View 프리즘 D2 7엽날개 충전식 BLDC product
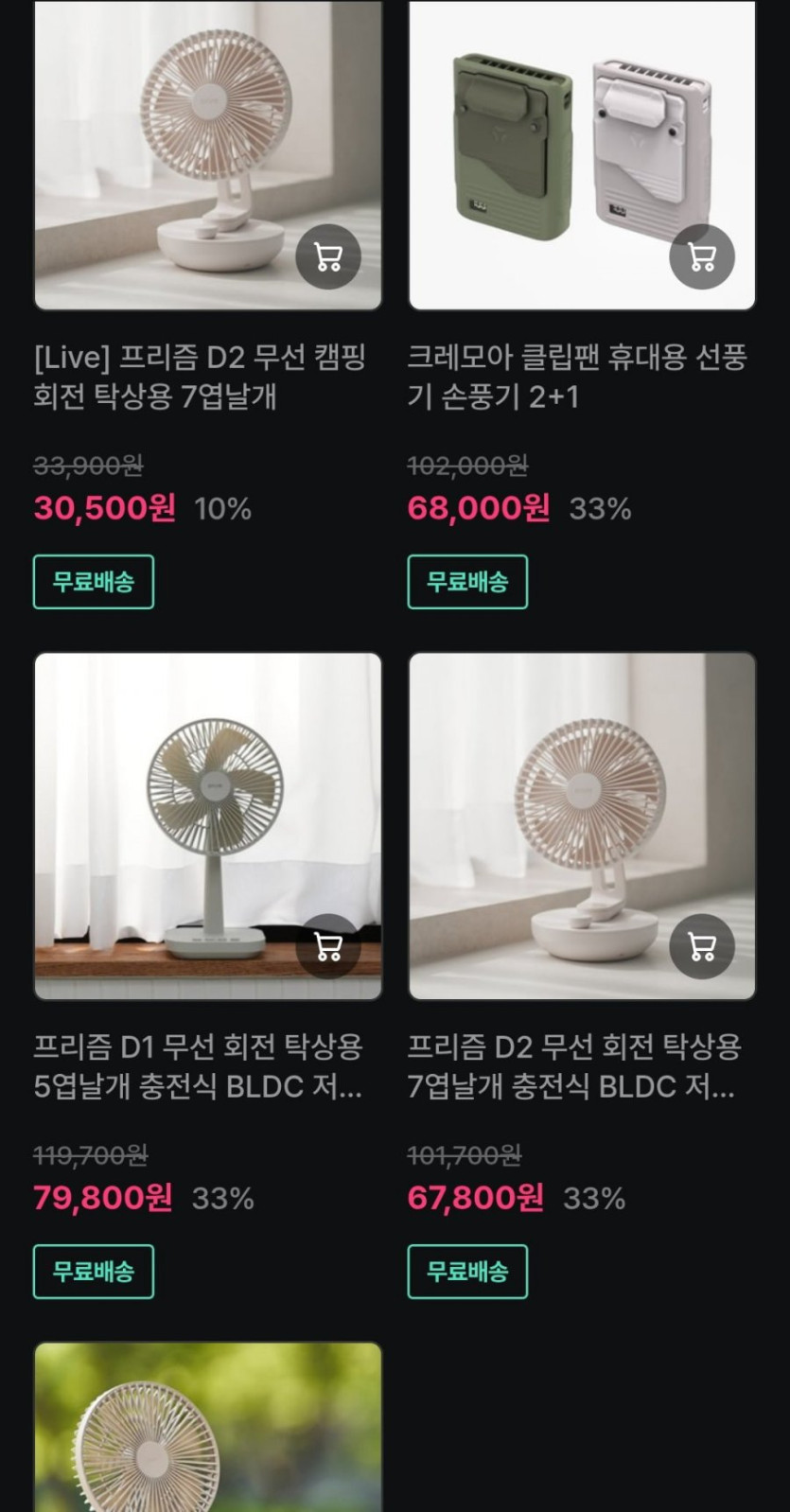 (573, 1065)
